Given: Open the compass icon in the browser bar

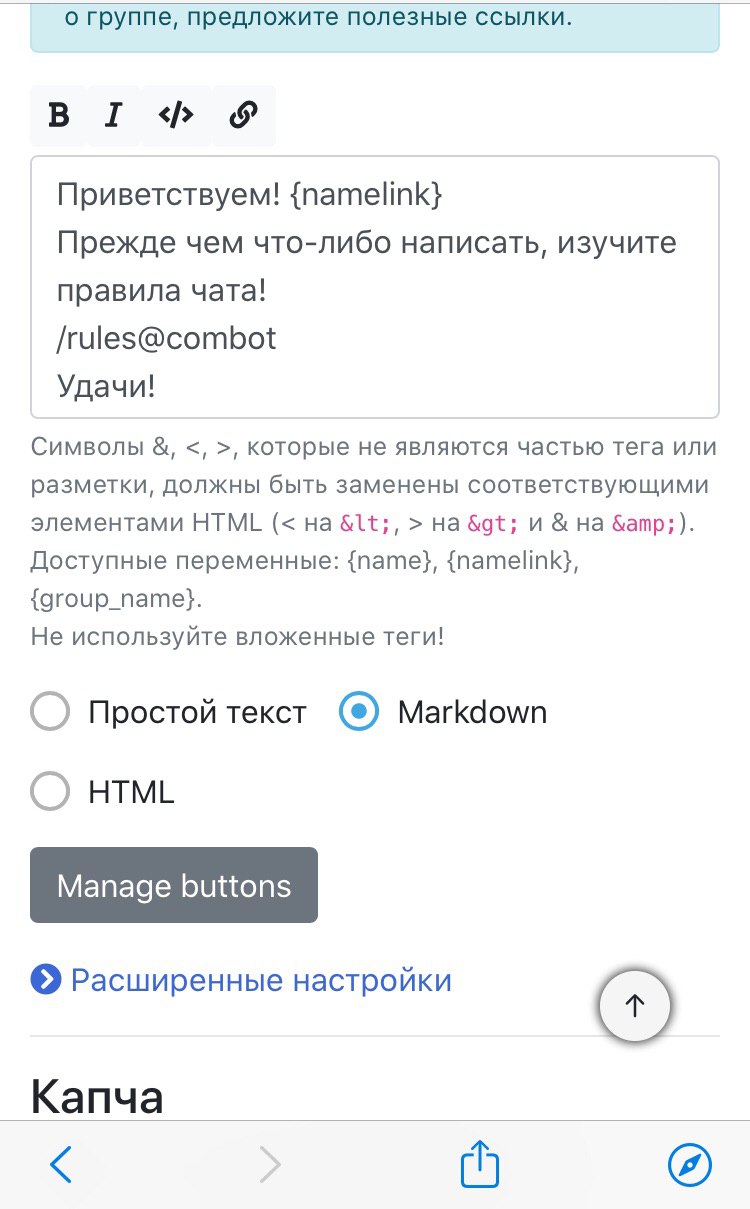Looking at the screenshot, I should point(689,1165).
